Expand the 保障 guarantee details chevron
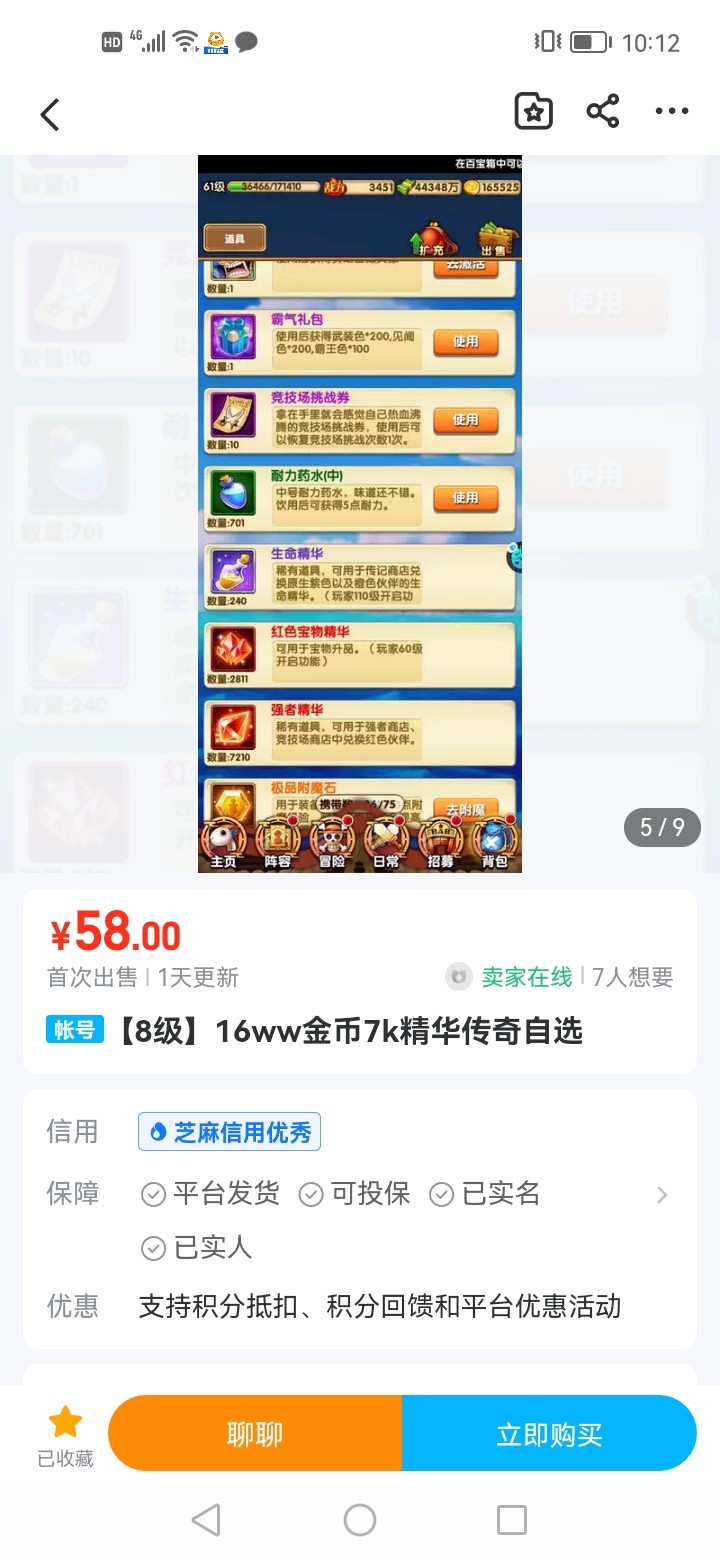 tap(661, 1195)
